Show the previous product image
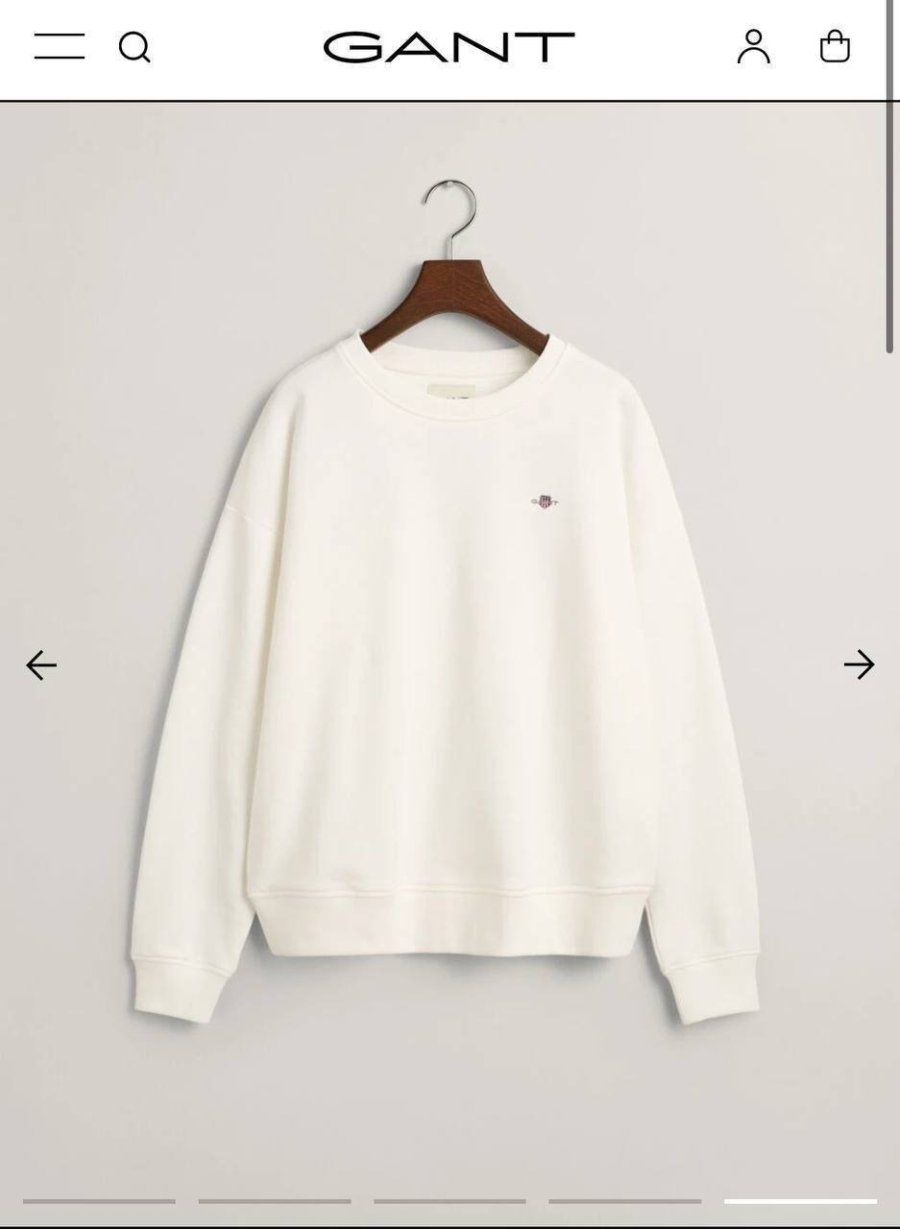This screenshot has height=1229, width=900. pyautogui.click(x=41, y=665)
